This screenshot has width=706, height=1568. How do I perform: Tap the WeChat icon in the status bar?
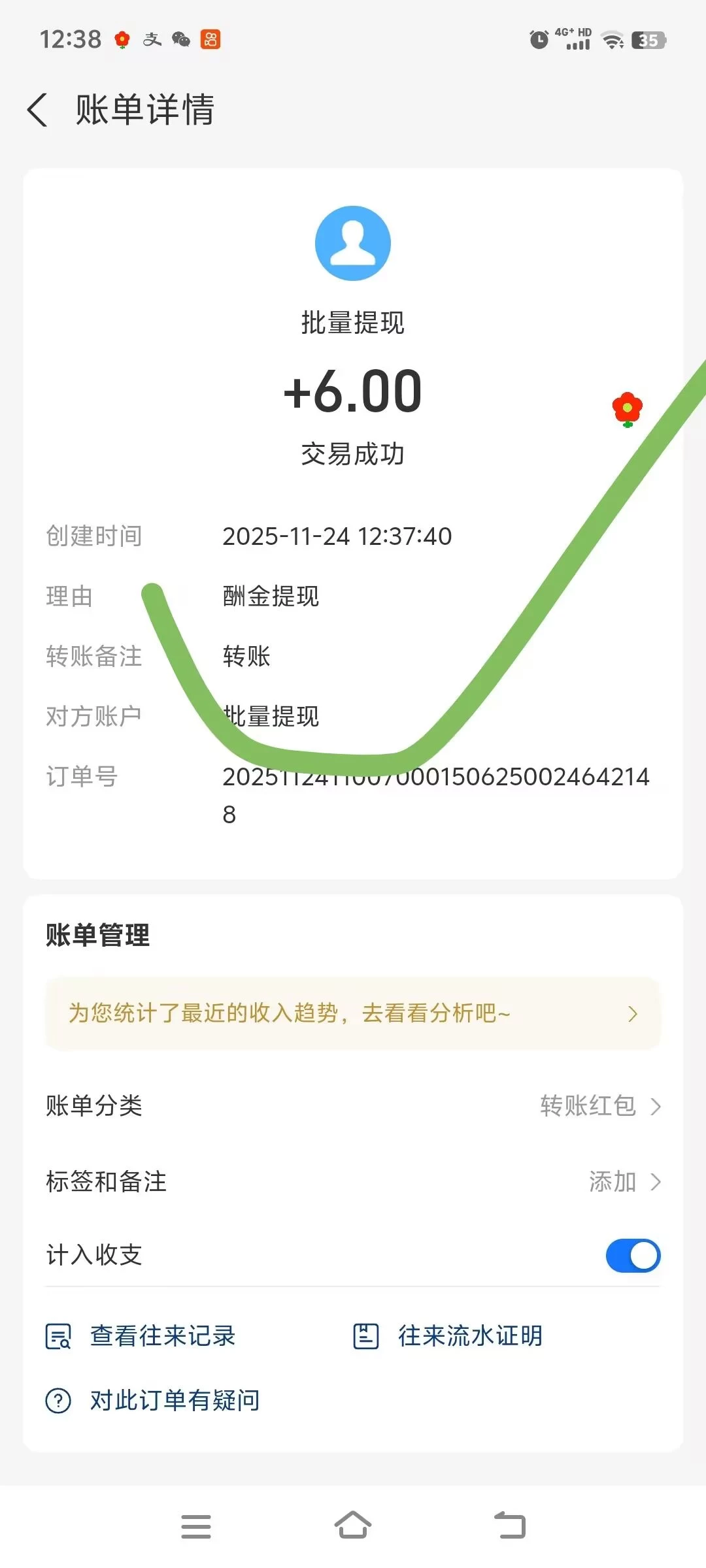[x=180, y=39]
